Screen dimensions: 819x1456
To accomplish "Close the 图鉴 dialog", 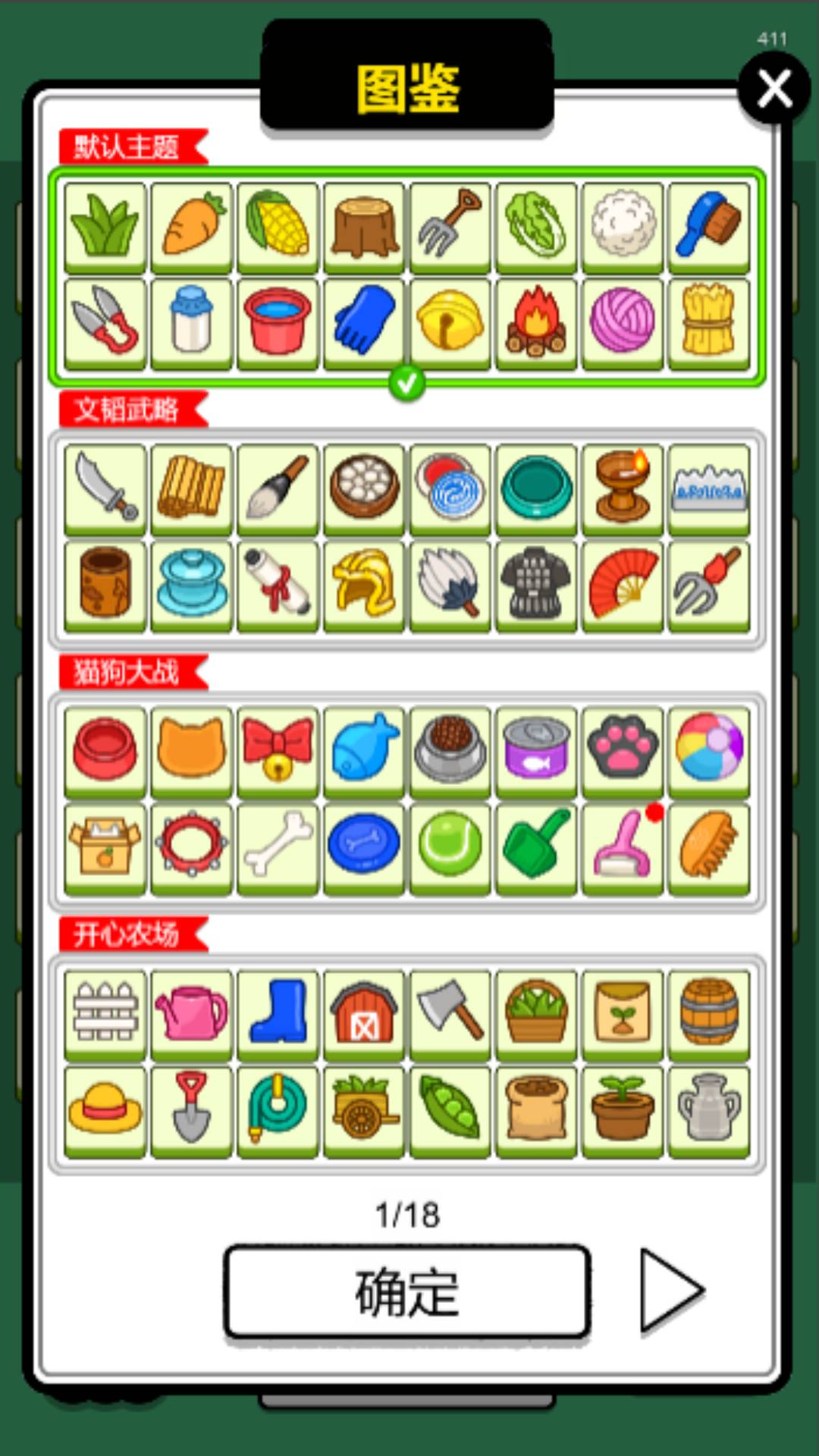I will [x=774, y=89].
